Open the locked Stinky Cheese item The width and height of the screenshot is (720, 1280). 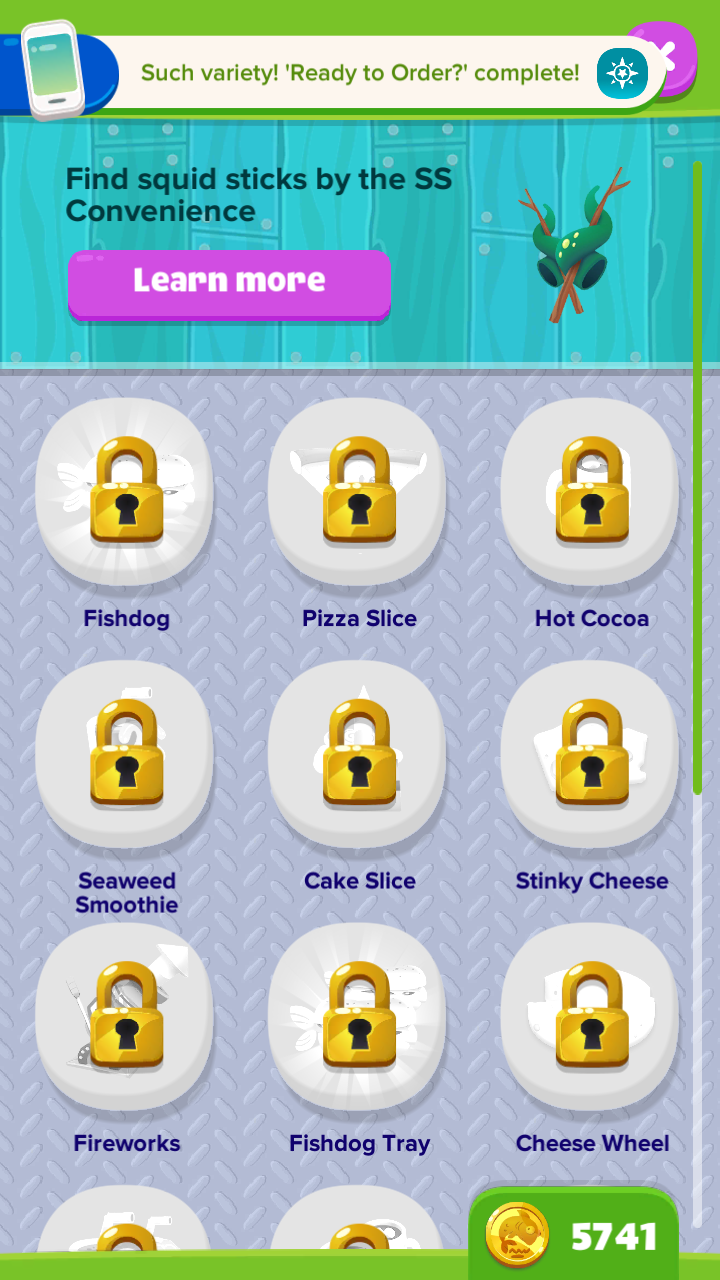pos(591,754)
